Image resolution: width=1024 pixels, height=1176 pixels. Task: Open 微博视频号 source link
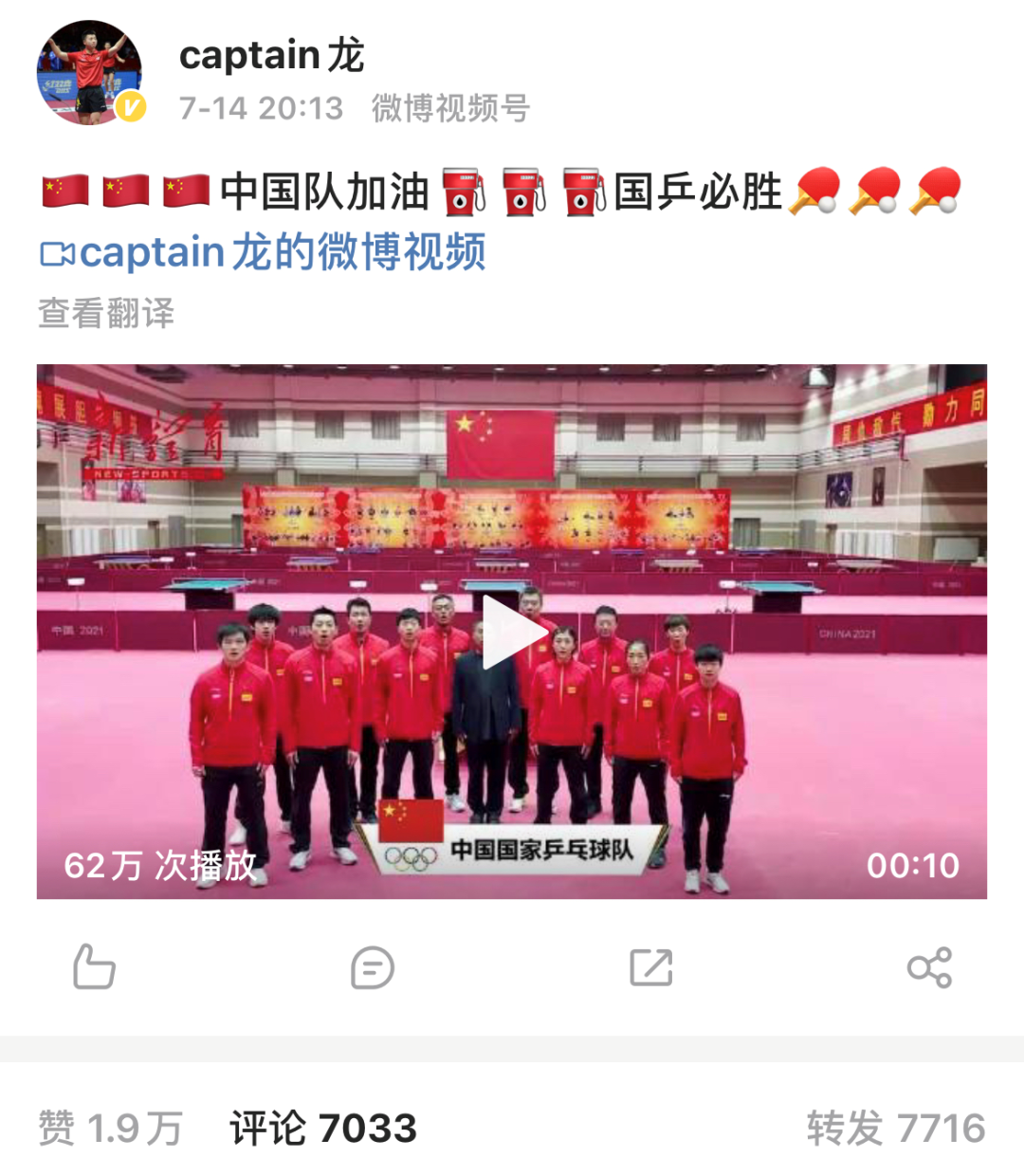pos(450,108)
